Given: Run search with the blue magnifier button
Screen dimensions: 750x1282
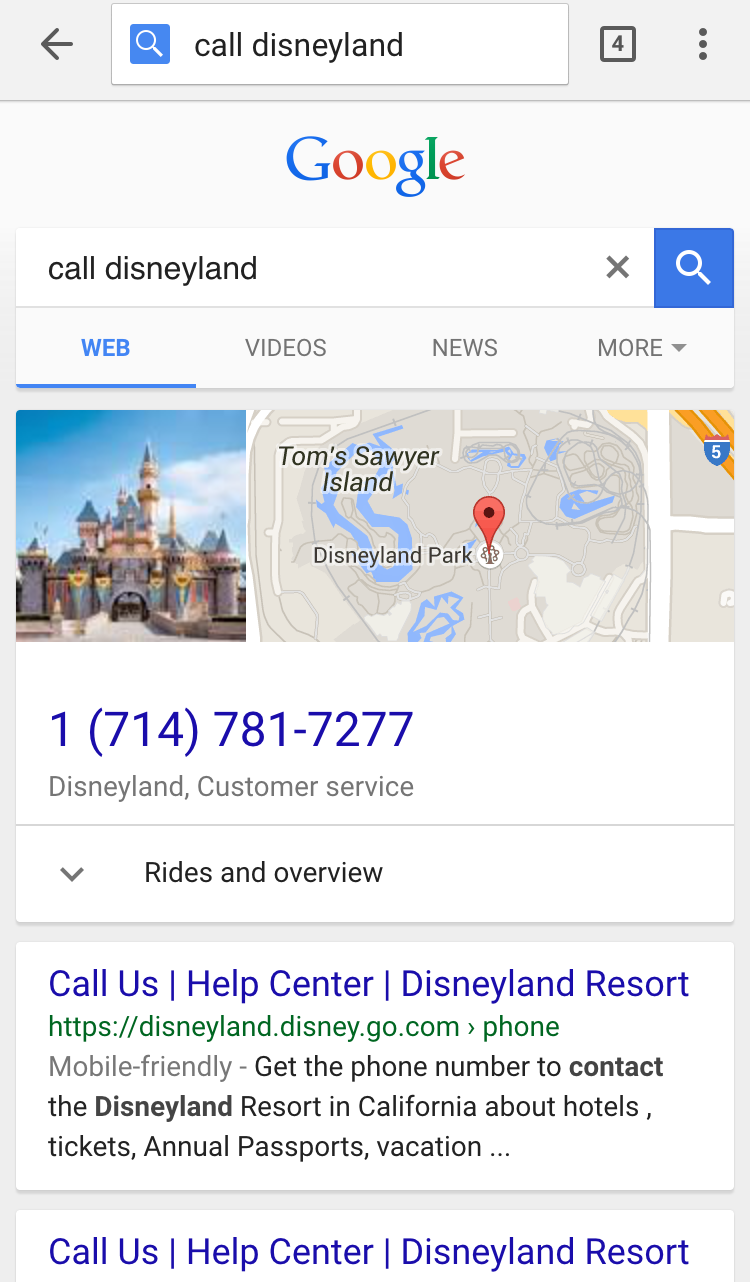Looking at the screenshot, I should pos(693,267).
